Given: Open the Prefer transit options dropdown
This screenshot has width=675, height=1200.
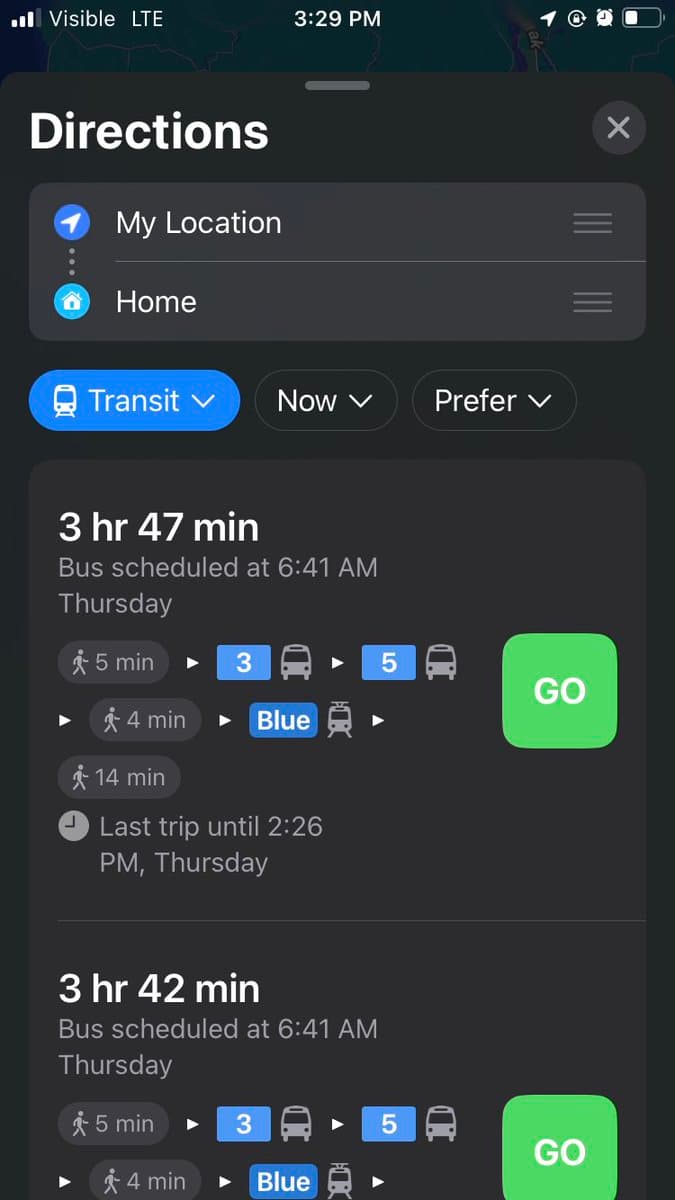Looking at the screenshot, I should pyautogui.click(x=493, y=401).
